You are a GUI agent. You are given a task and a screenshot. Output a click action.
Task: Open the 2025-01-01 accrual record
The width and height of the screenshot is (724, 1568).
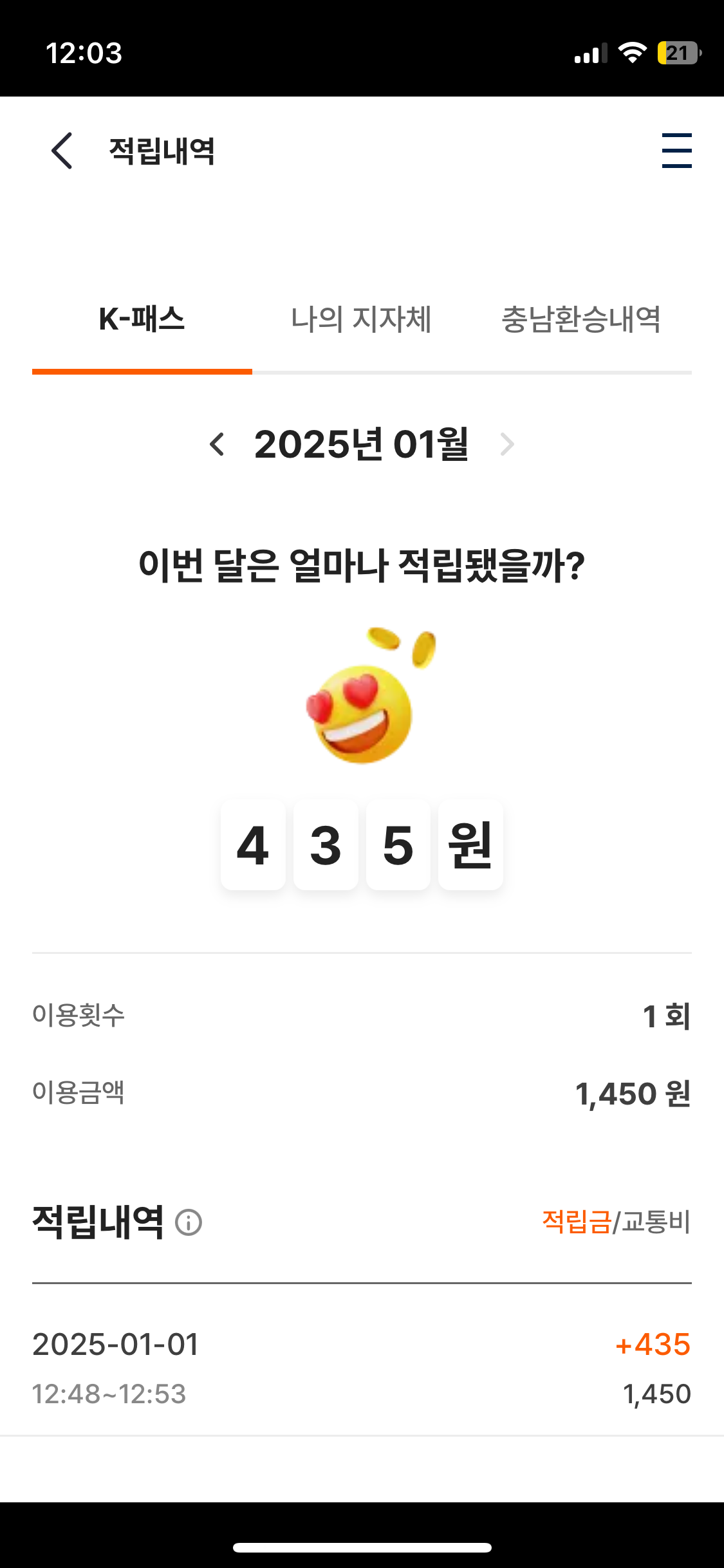tap(362, 1368)
